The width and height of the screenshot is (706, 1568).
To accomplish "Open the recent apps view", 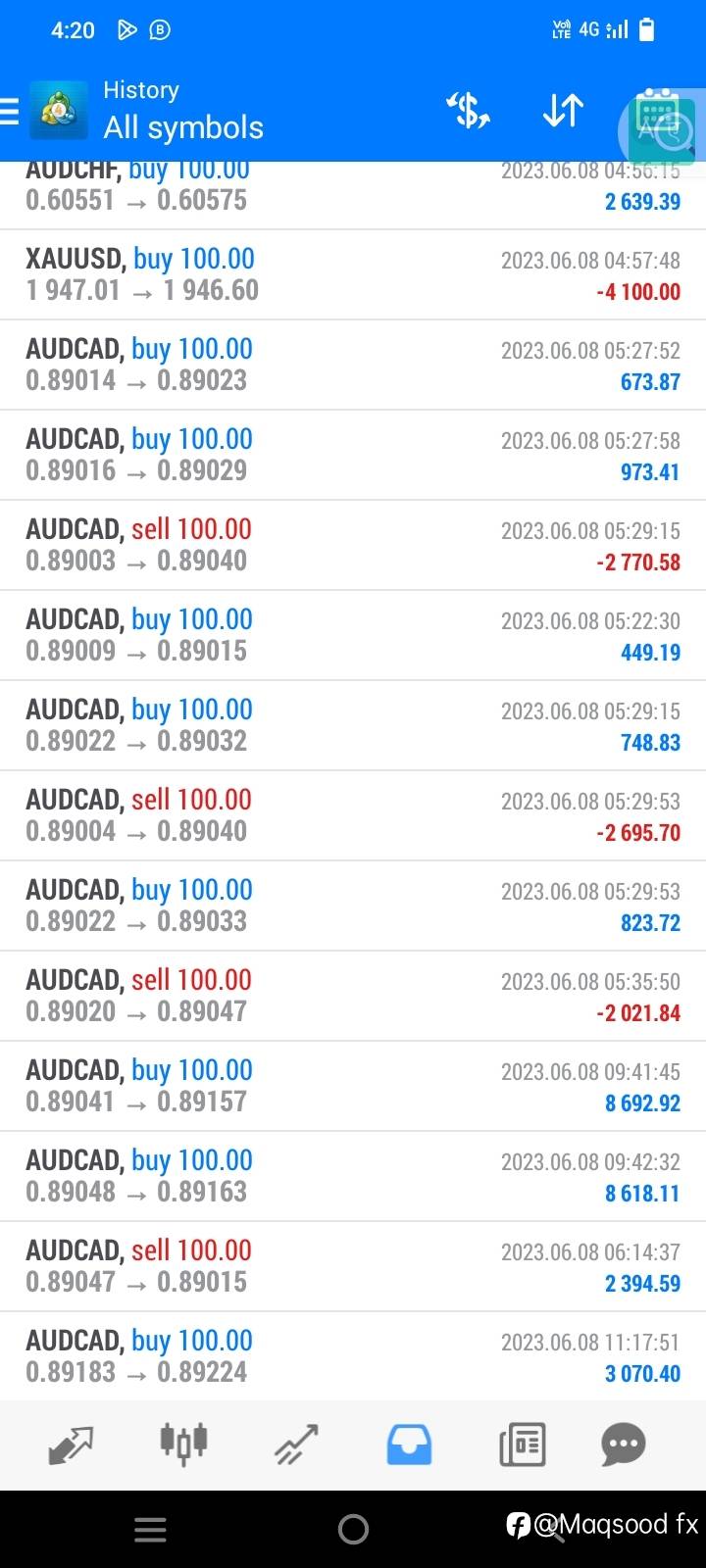I will [x=150, y=1529].
